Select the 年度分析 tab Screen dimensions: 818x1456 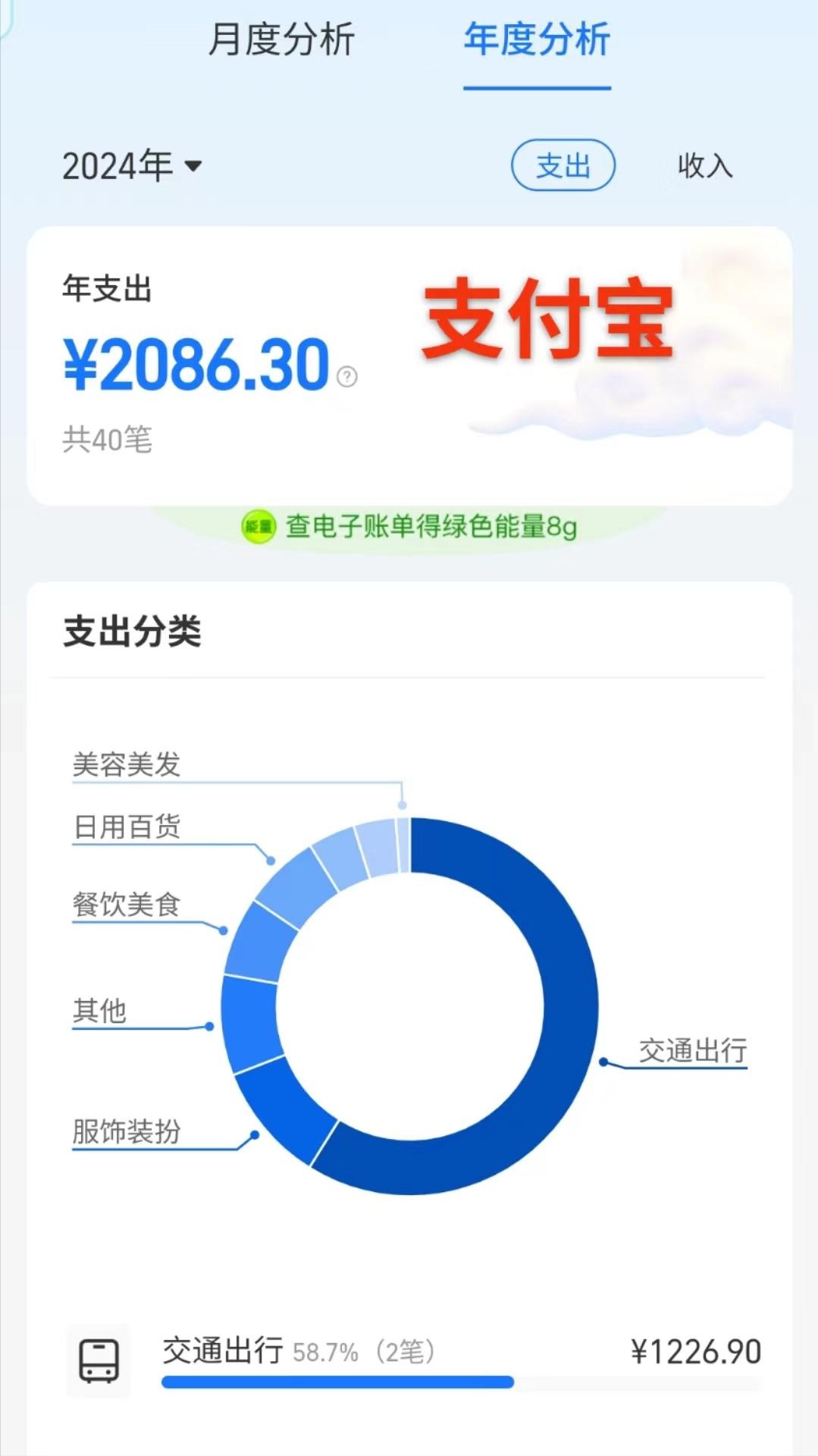537,39
